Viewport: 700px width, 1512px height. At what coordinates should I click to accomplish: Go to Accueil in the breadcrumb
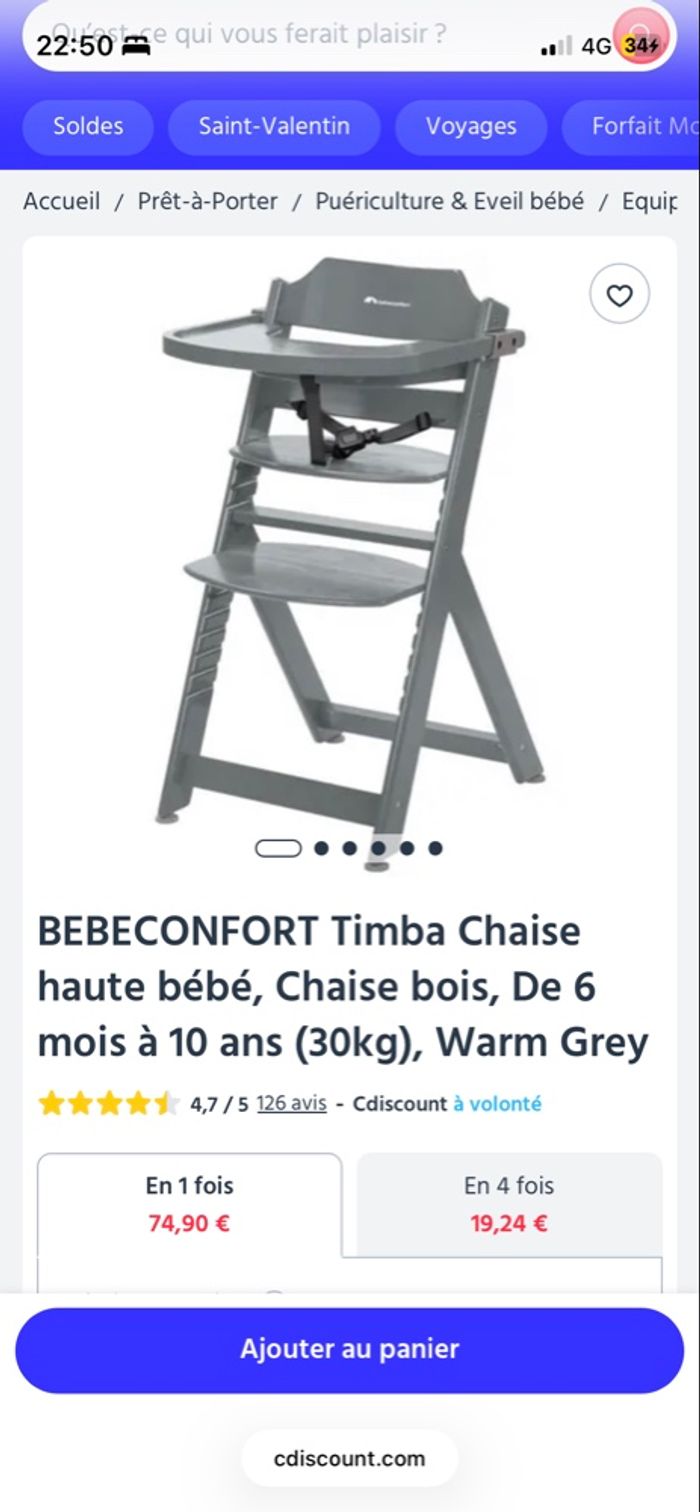pyautogui.click(x=62, y=201)
